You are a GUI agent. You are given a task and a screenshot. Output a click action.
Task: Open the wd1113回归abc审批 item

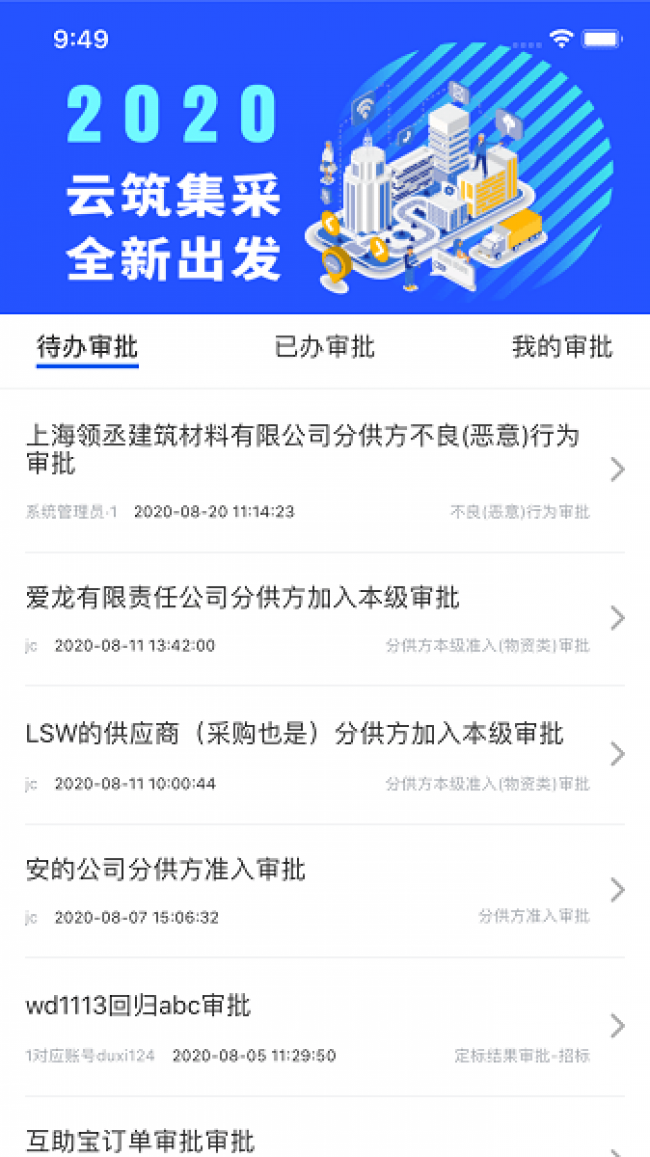[x=325, y=1027]
